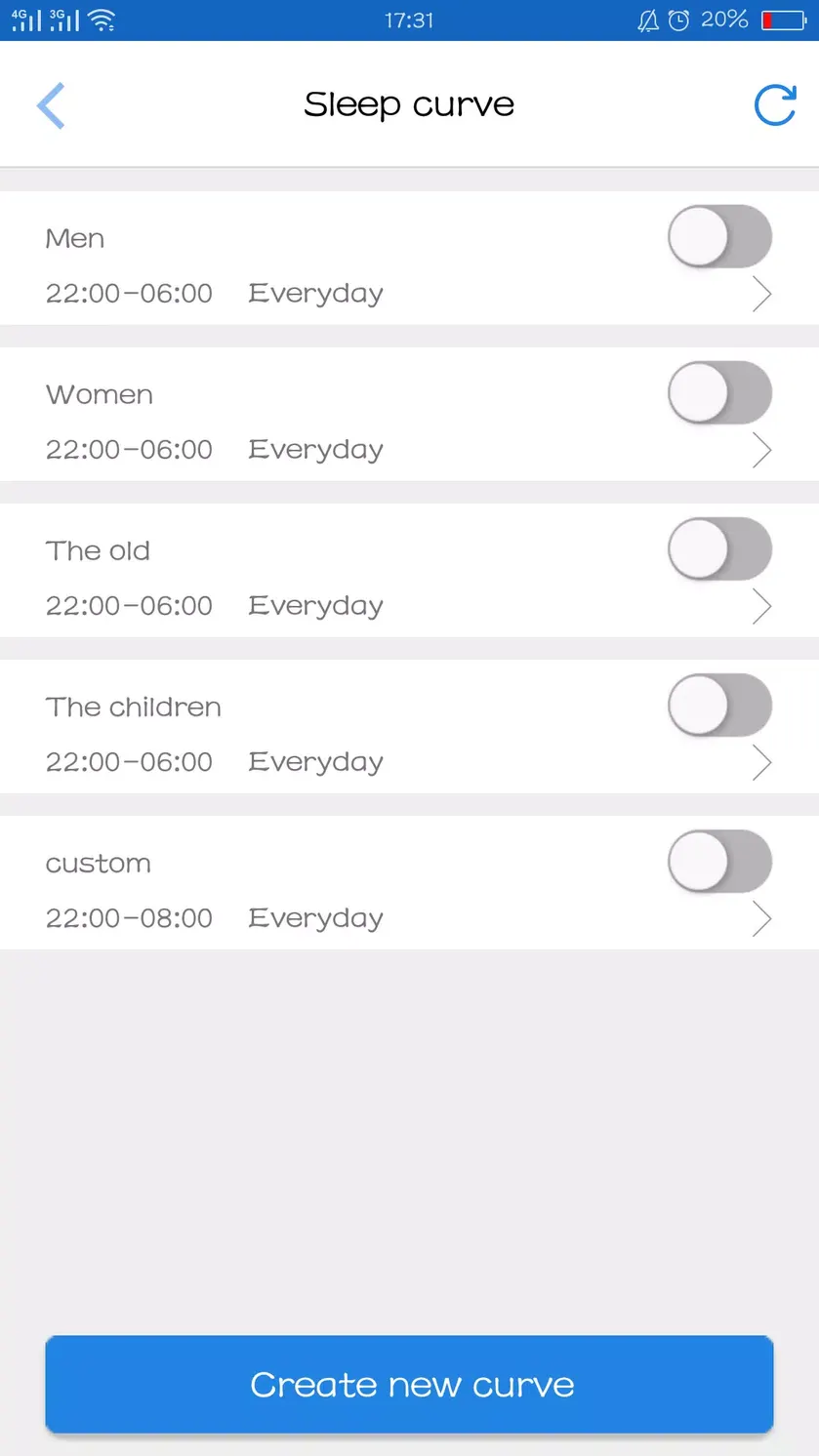Tap Create new curve button
Image resolution: width=819 pixels, height=1456 pixels.
(409, 1385)
